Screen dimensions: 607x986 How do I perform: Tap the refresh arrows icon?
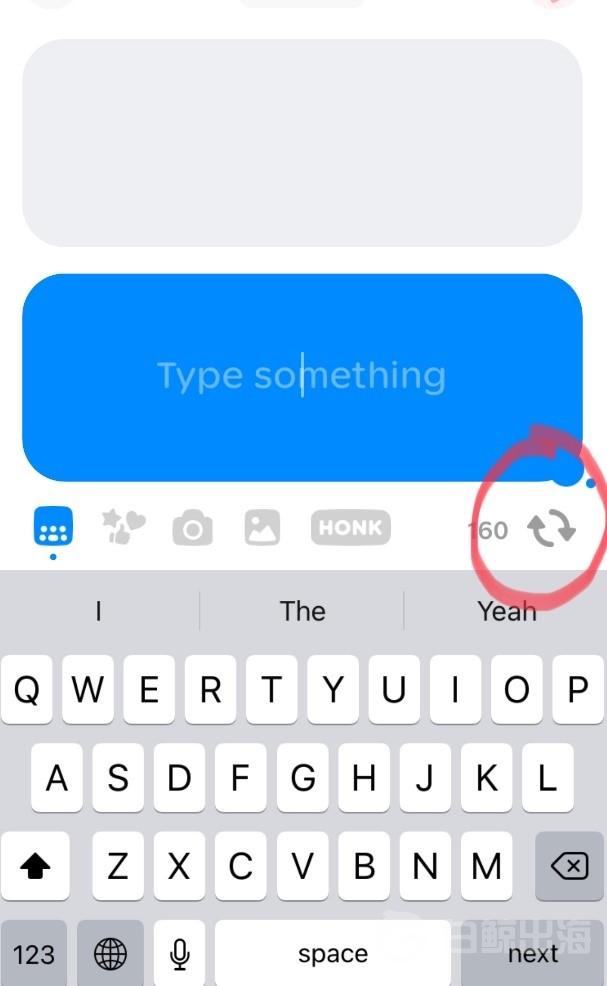[x=551, y=529]
